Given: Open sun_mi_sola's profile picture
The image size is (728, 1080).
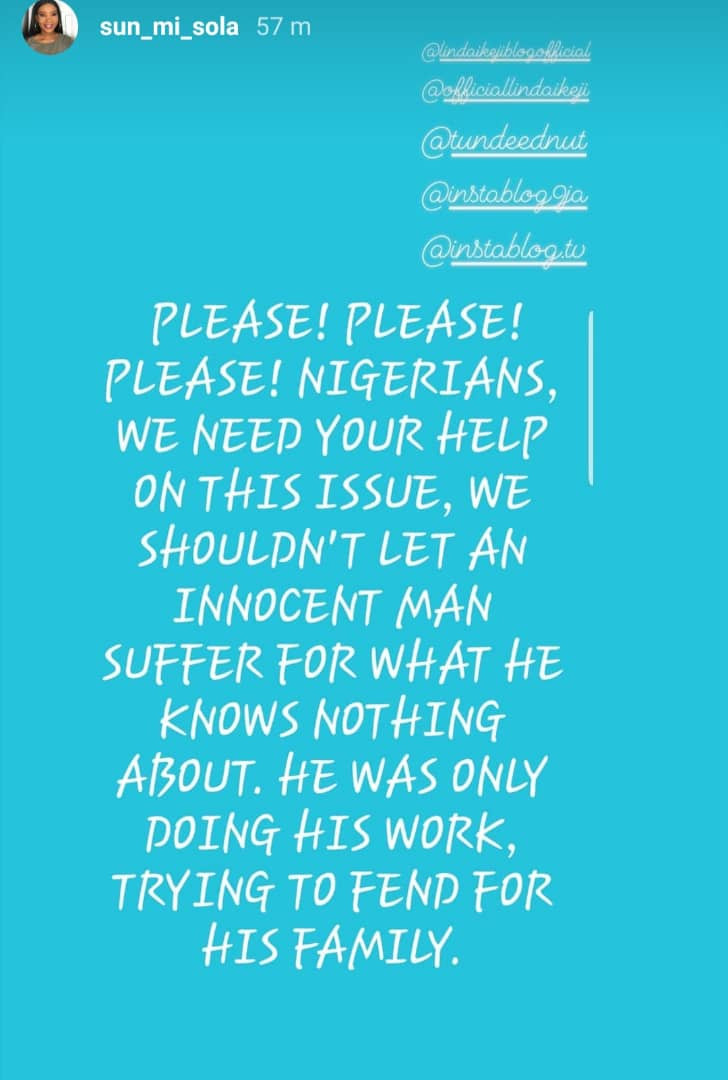Looking at the screenshot, I should pyautogui.click(x=49, y=28).
